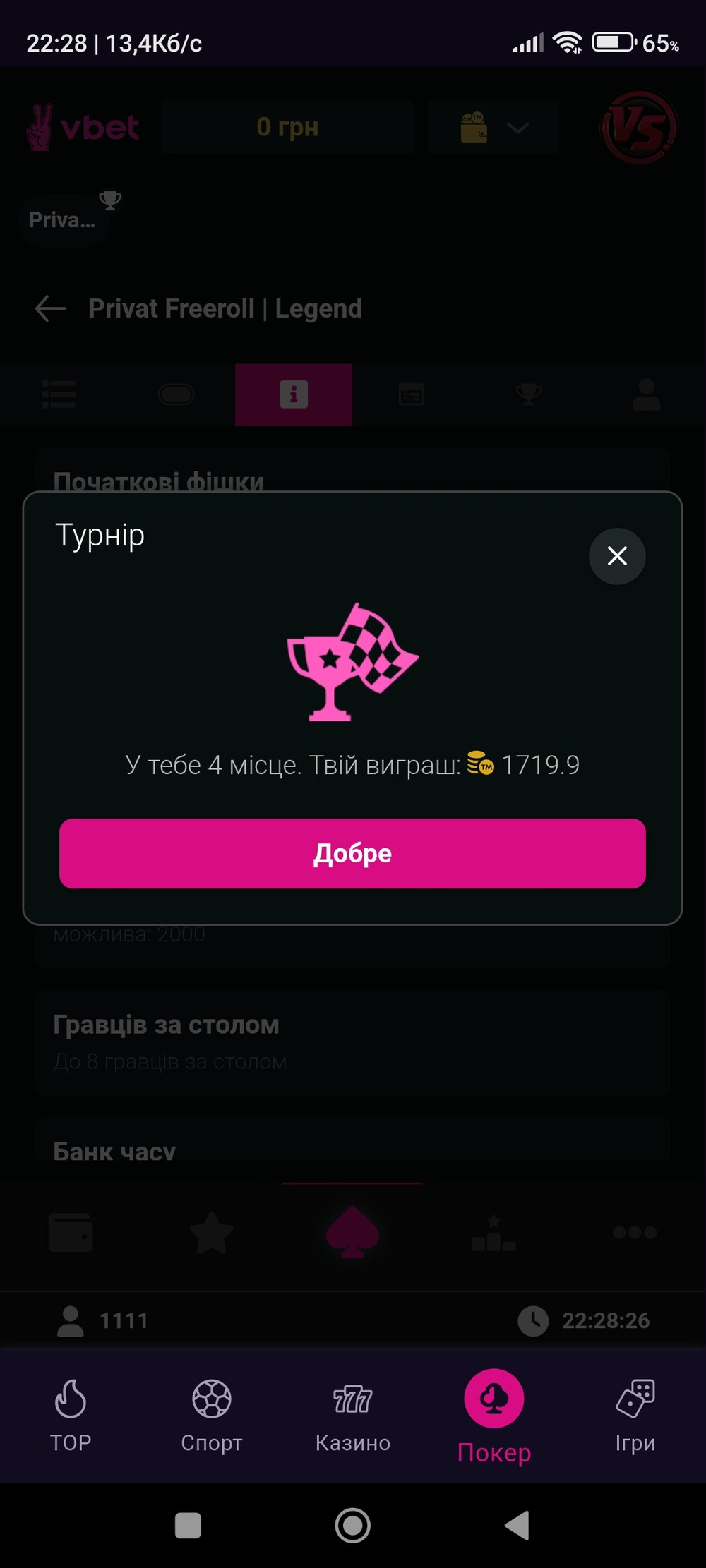Close the Турнір dialog with X

click(x=617, y=556)
